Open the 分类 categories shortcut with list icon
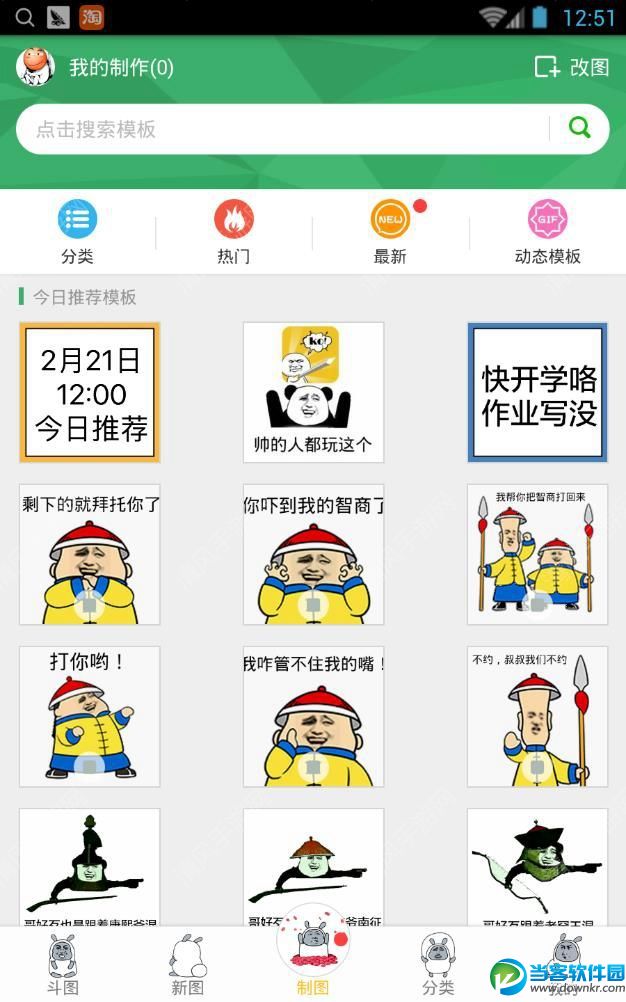Viewport: 626px width, 1002px height. point(77,231)
